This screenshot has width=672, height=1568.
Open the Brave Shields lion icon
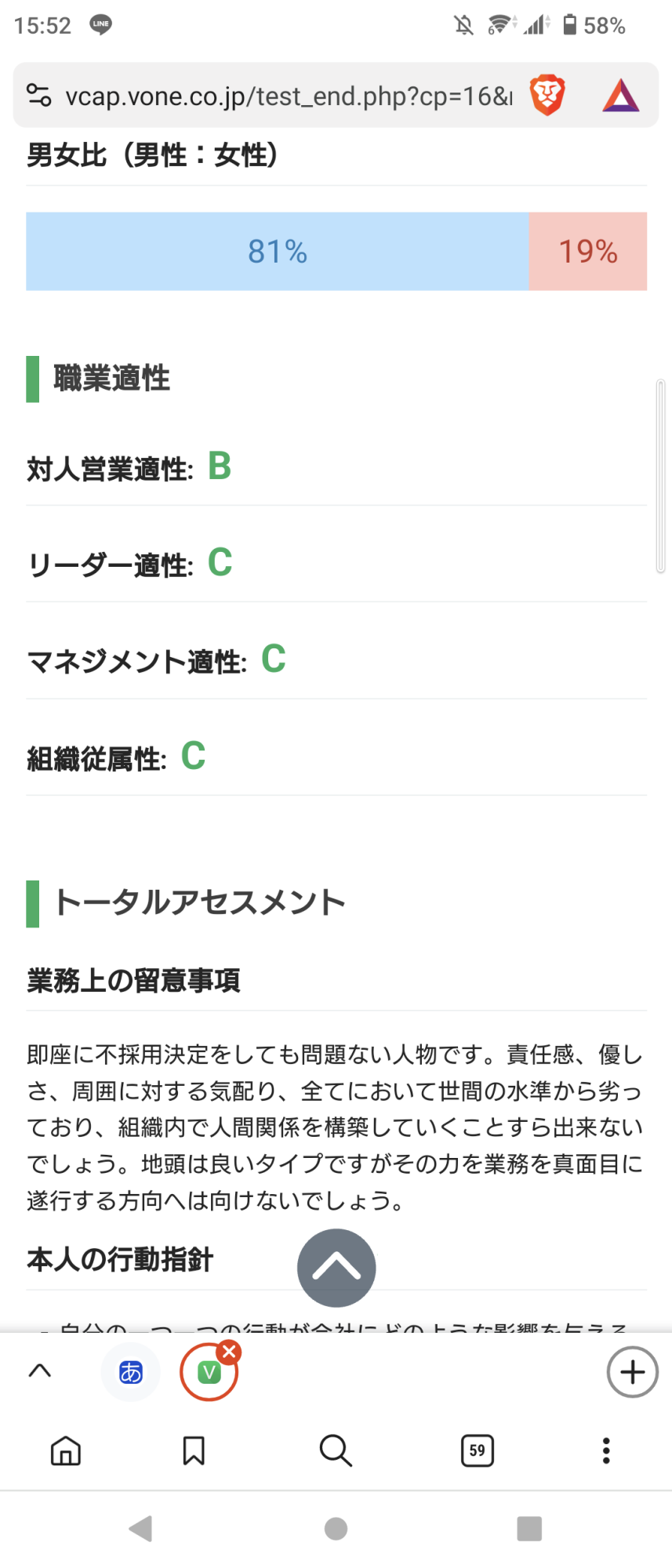[547, 96]
